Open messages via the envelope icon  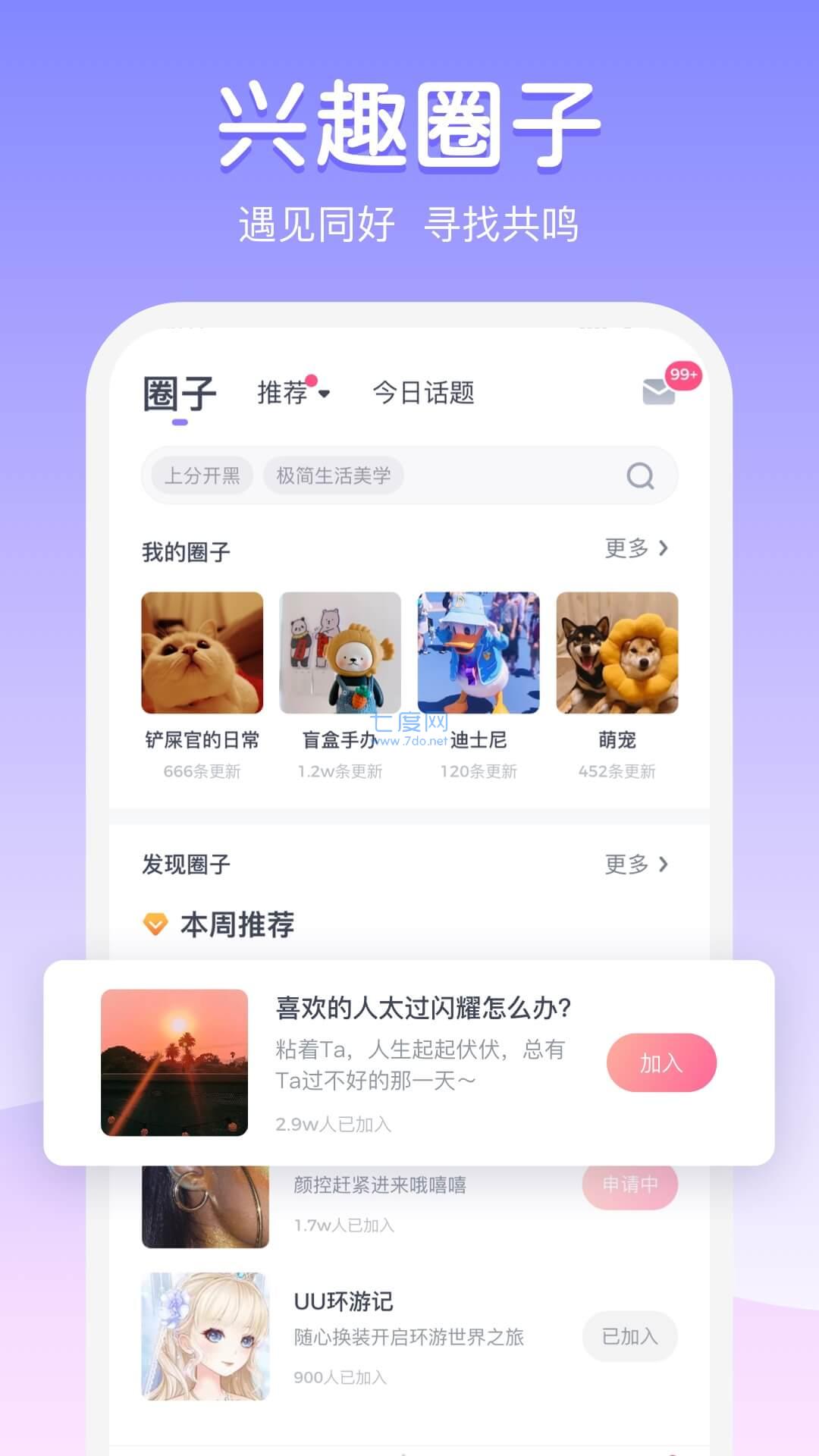click(657, 394)
